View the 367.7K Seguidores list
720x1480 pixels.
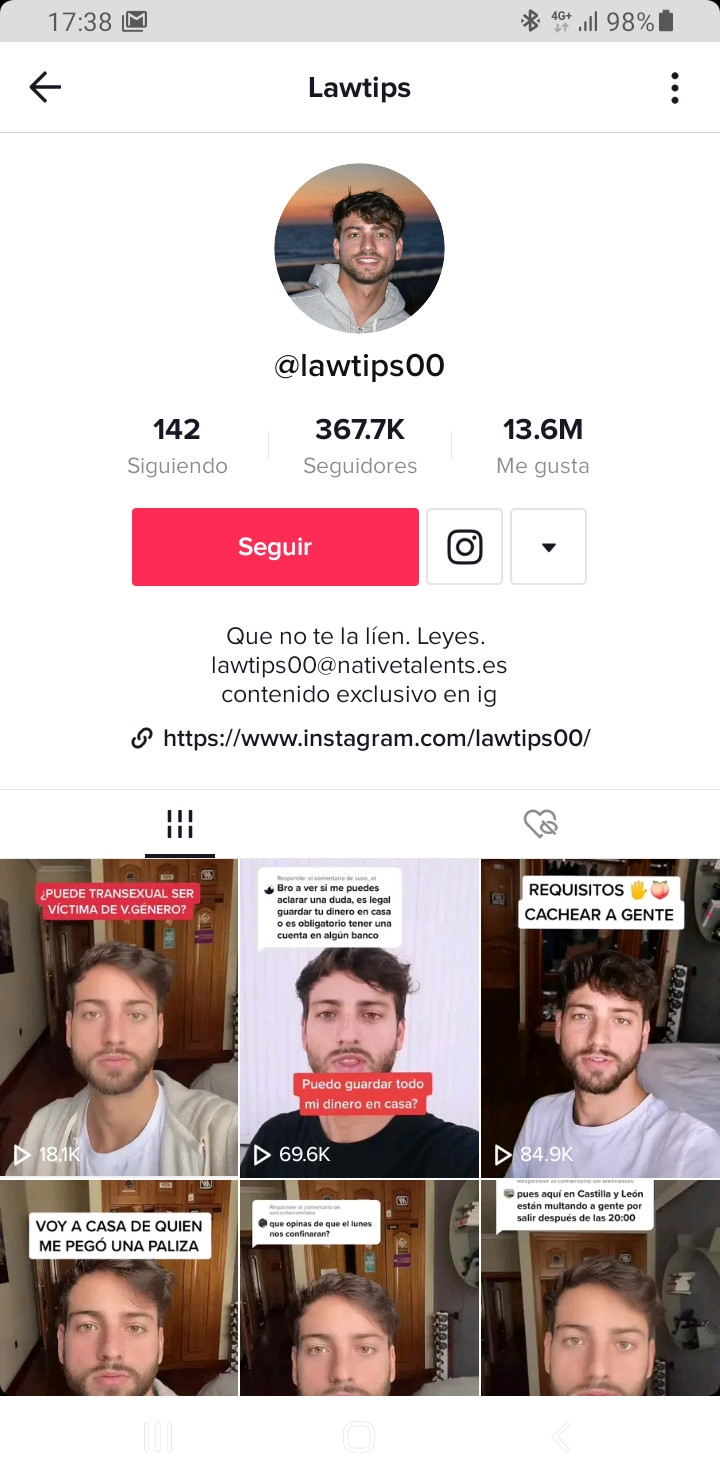pos(360,446)
